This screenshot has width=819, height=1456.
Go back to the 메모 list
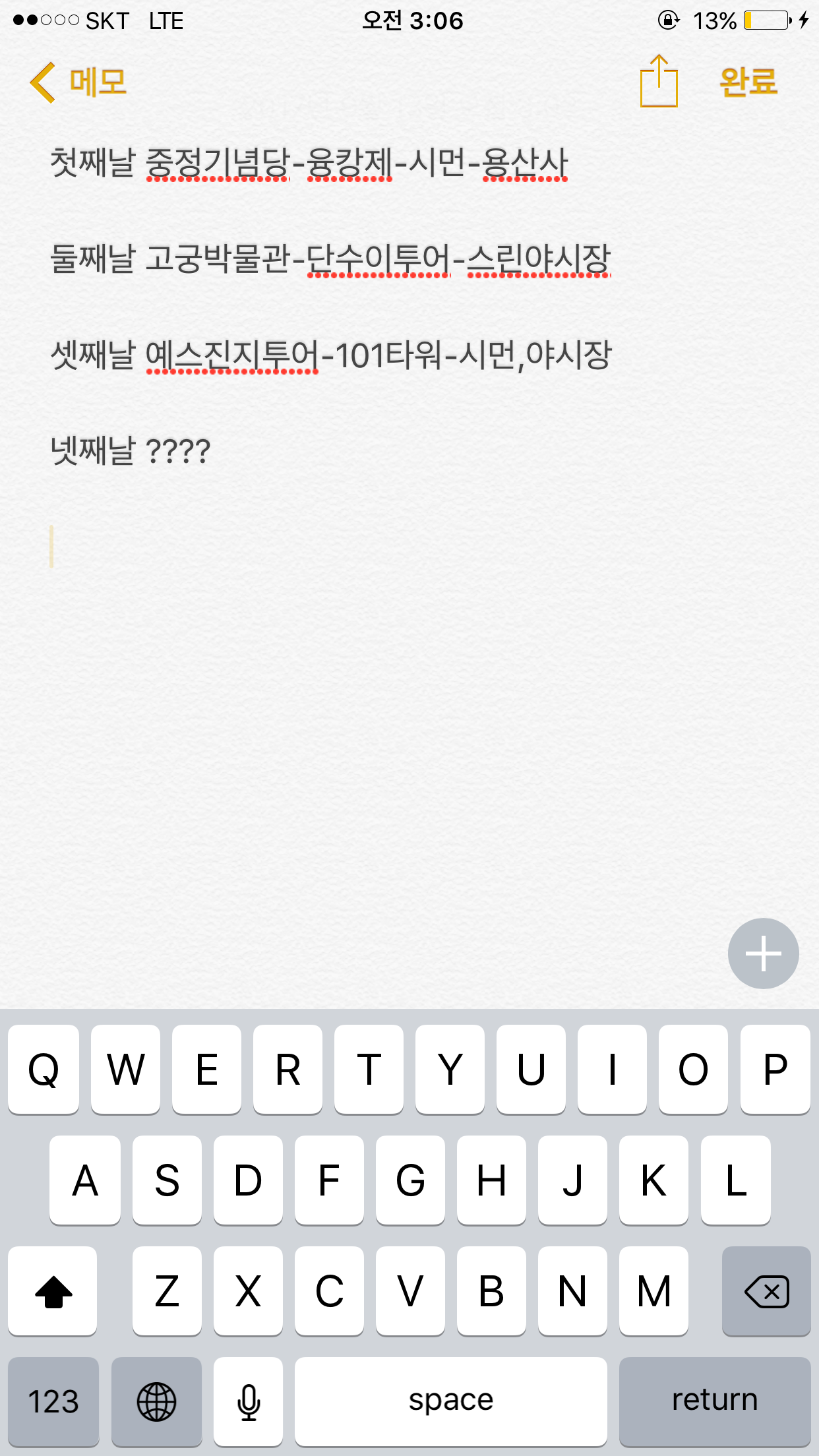78,82
